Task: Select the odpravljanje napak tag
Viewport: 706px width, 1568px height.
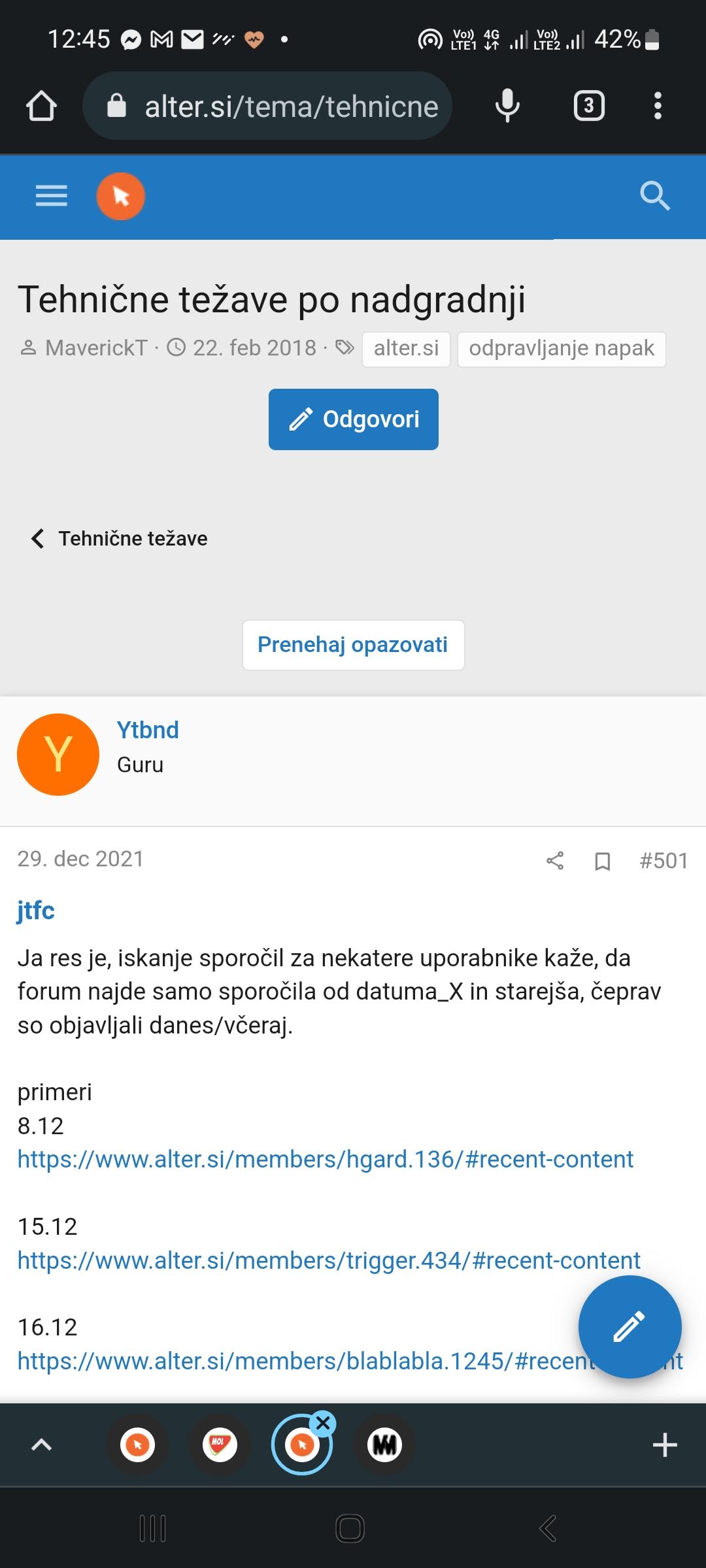Action: point(561,348)
